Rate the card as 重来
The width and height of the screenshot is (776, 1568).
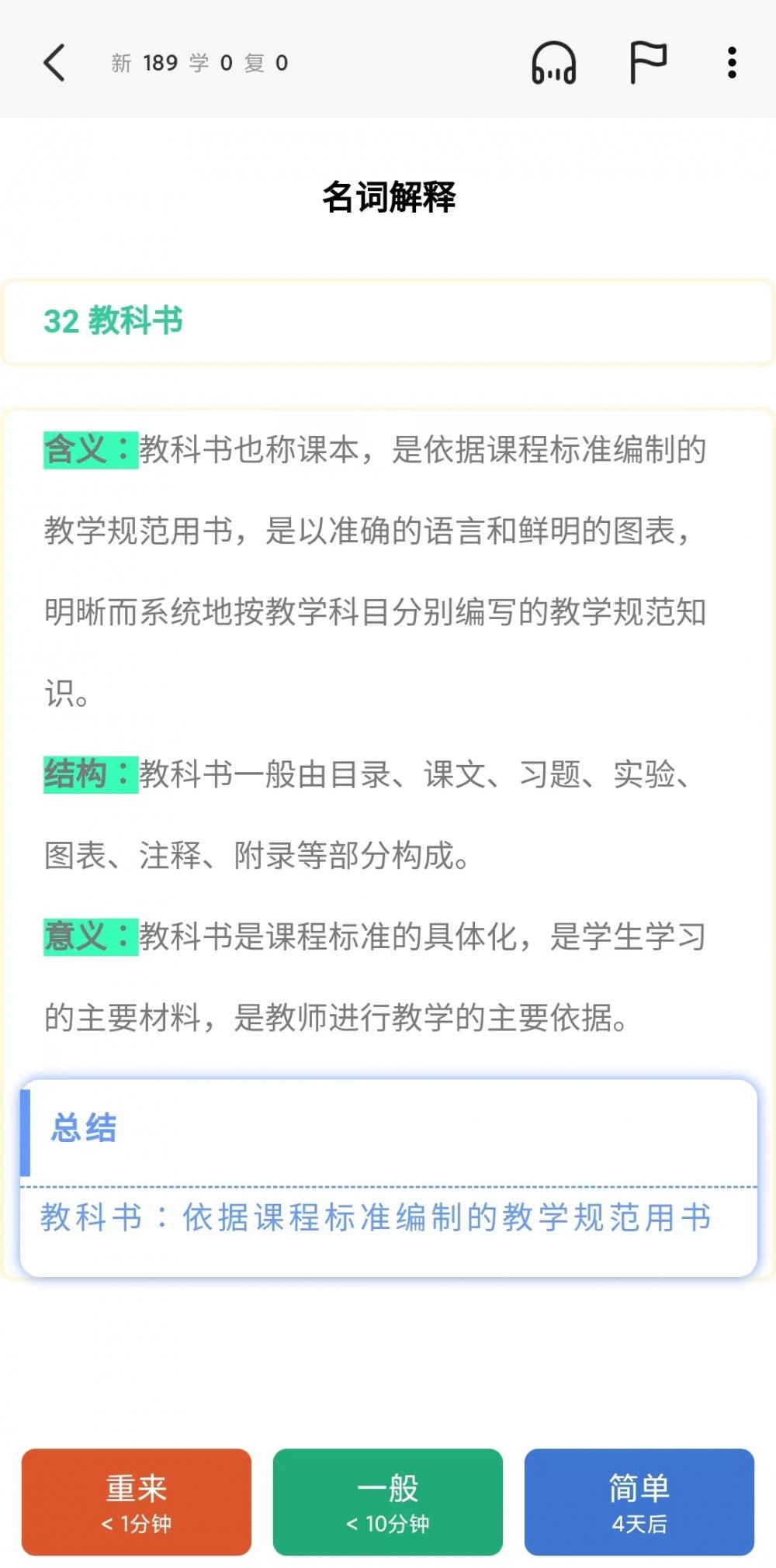[x=137, y=1502]
